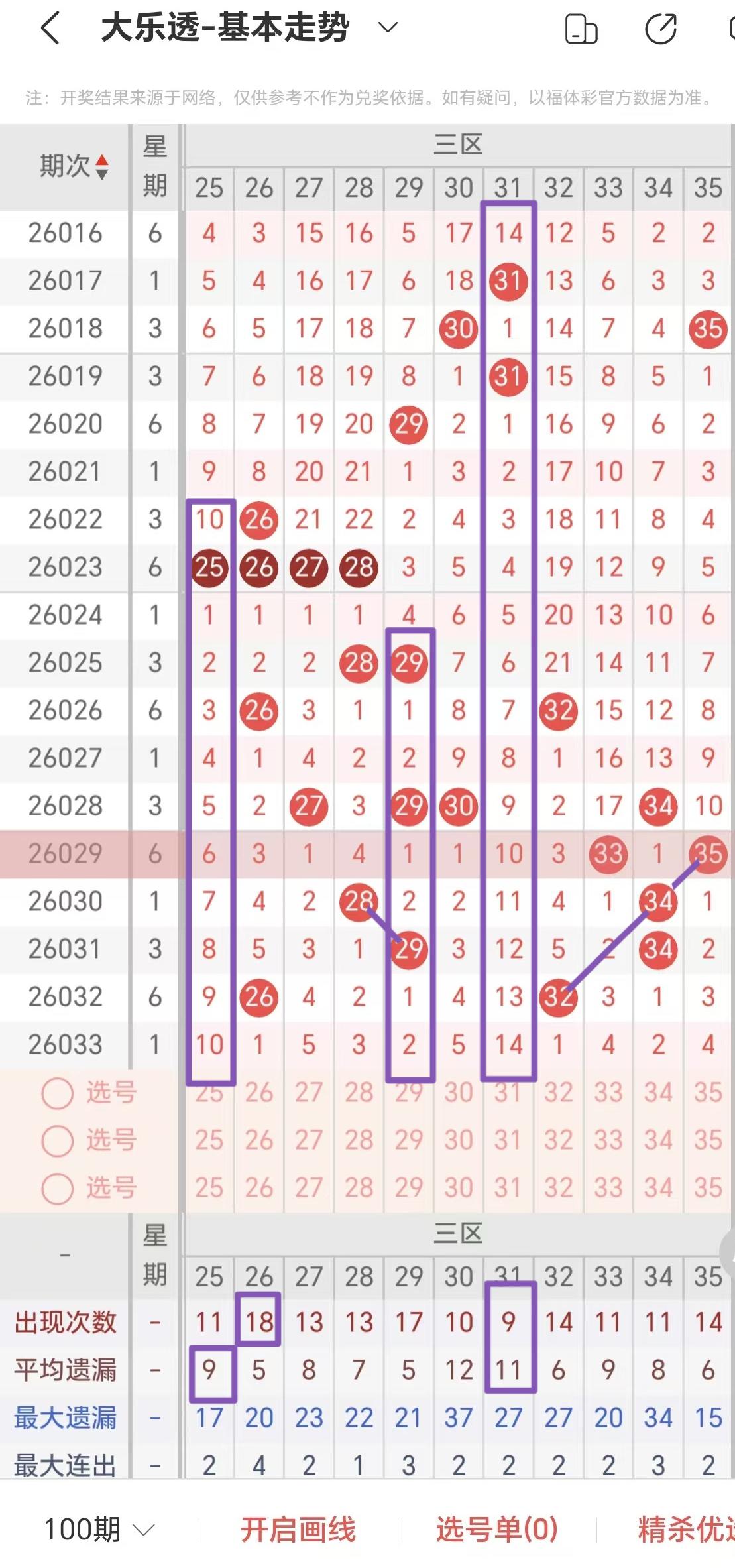Go back from the trend chart

coord(50,29)
